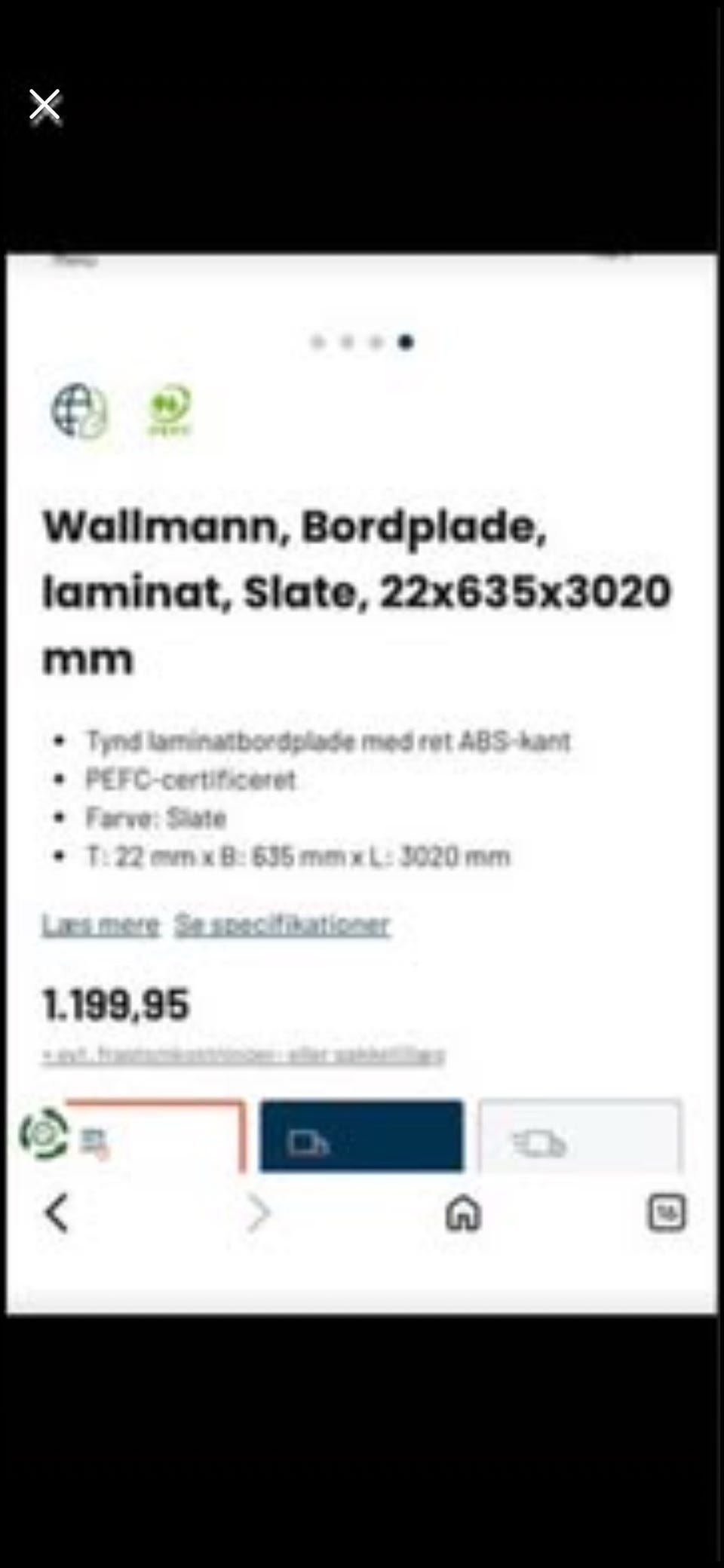Viewport: 724px width, 1568px height.
Task: Click the first dot in image carousel
Action: [x=316, y=343]
